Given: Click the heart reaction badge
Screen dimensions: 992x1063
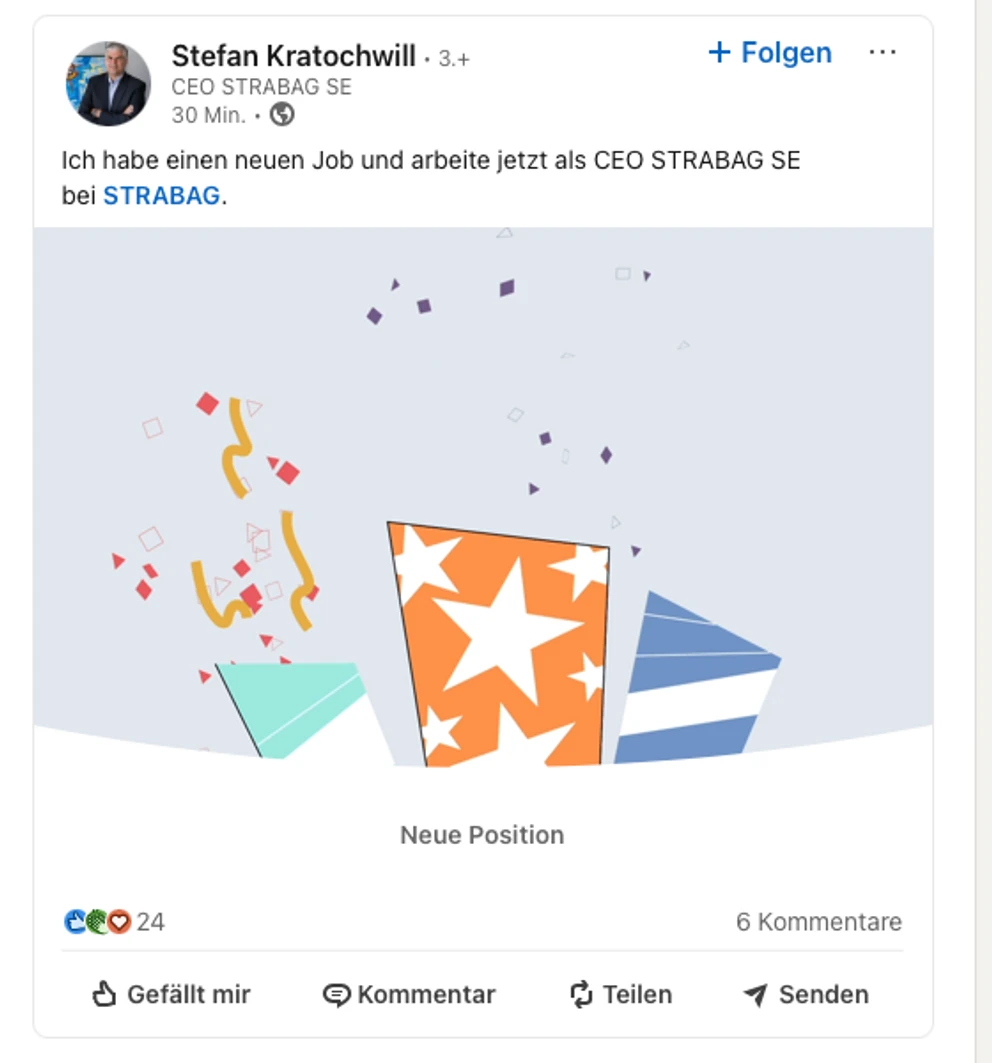Looking at the screenshot, I should coord(118,921).
